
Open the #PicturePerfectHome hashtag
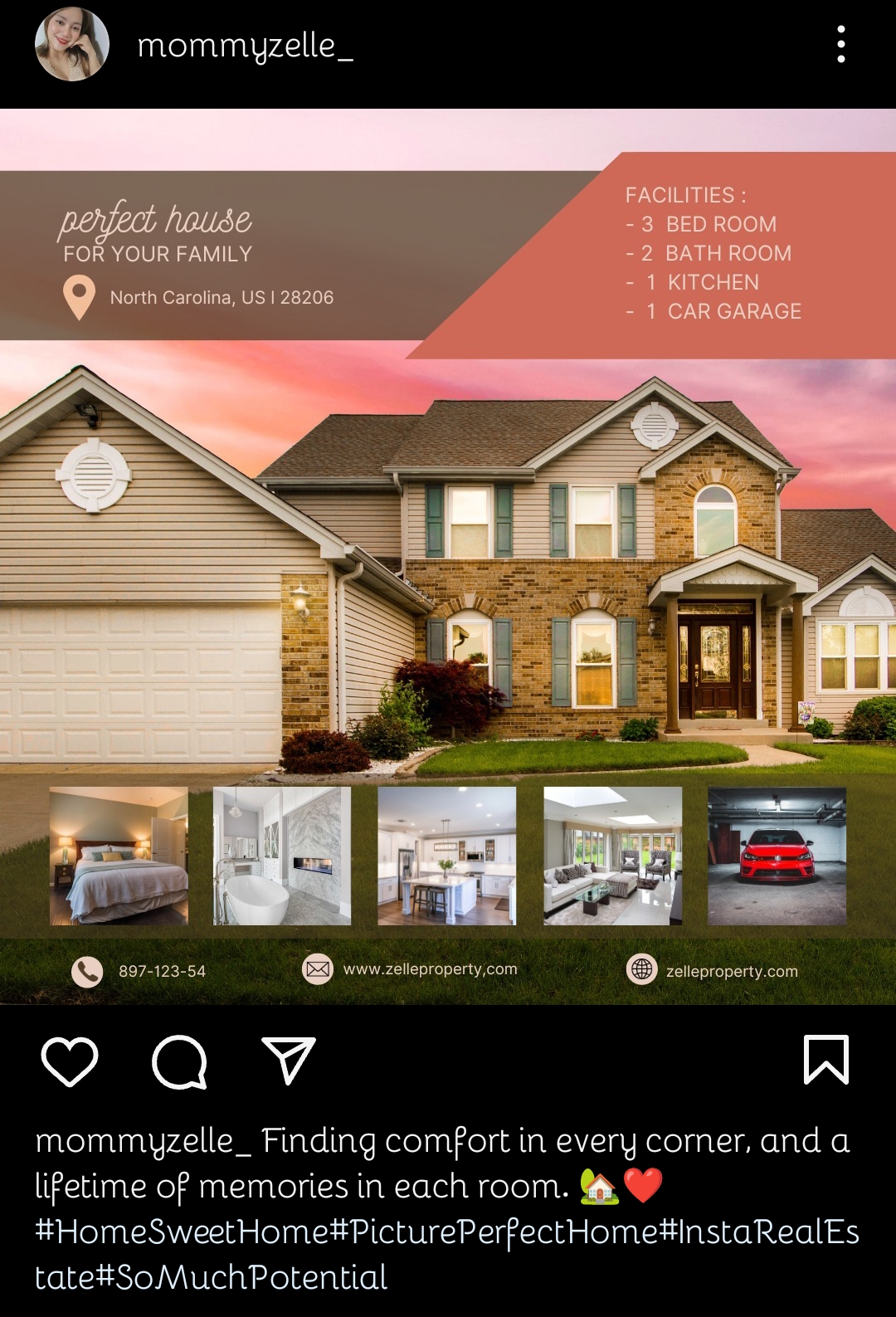tap(494, 1232)
